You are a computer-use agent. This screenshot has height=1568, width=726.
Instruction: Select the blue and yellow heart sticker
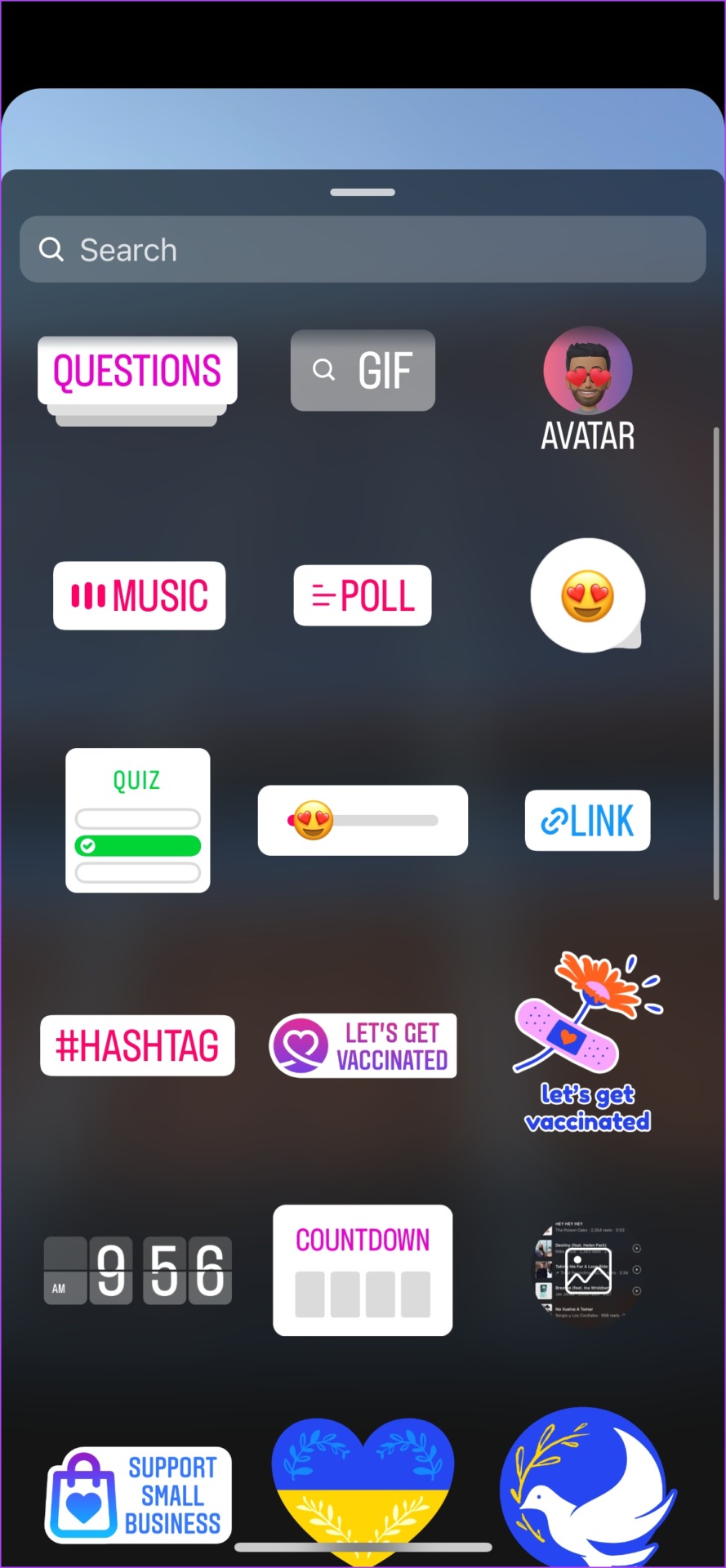[x=363, y=1485]
